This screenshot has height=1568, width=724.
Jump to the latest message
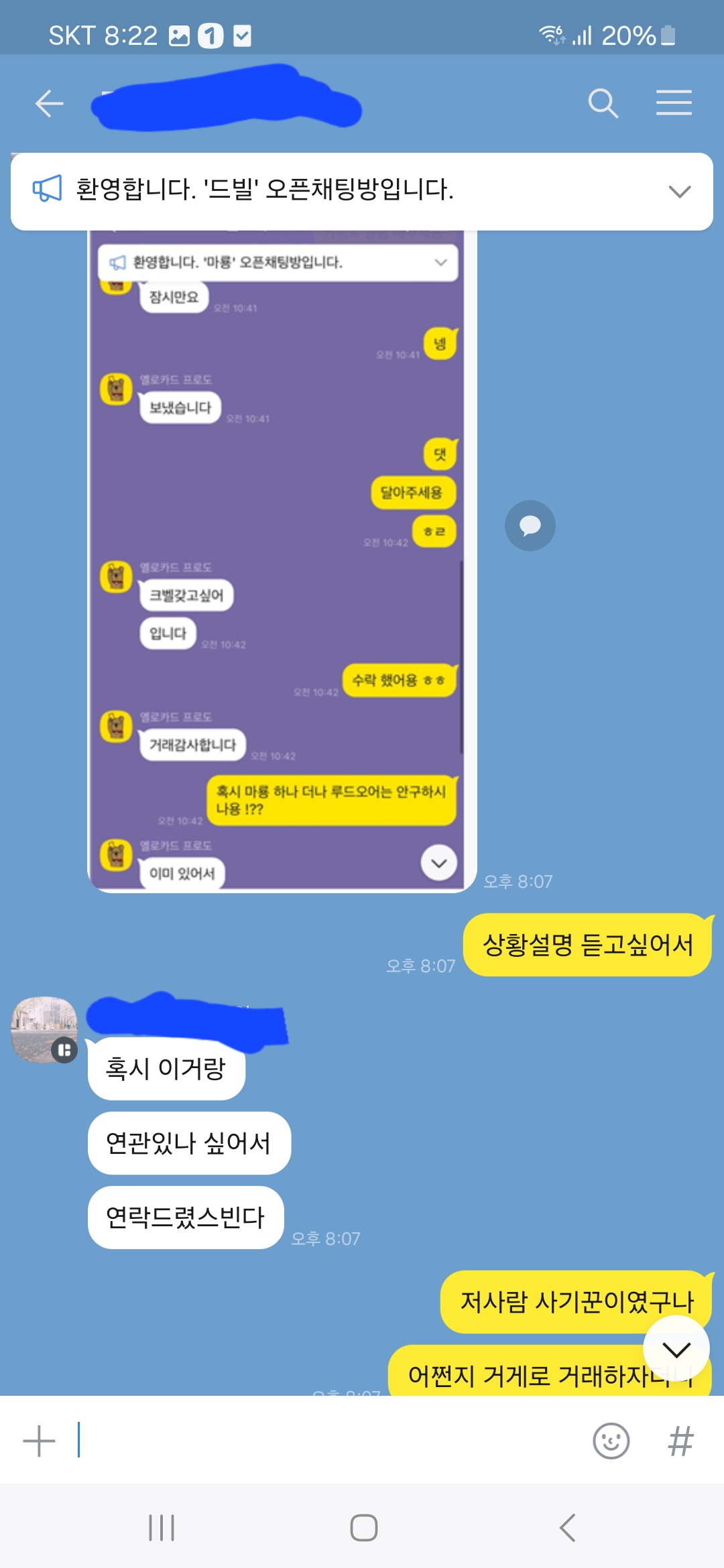coord(676,1350)
